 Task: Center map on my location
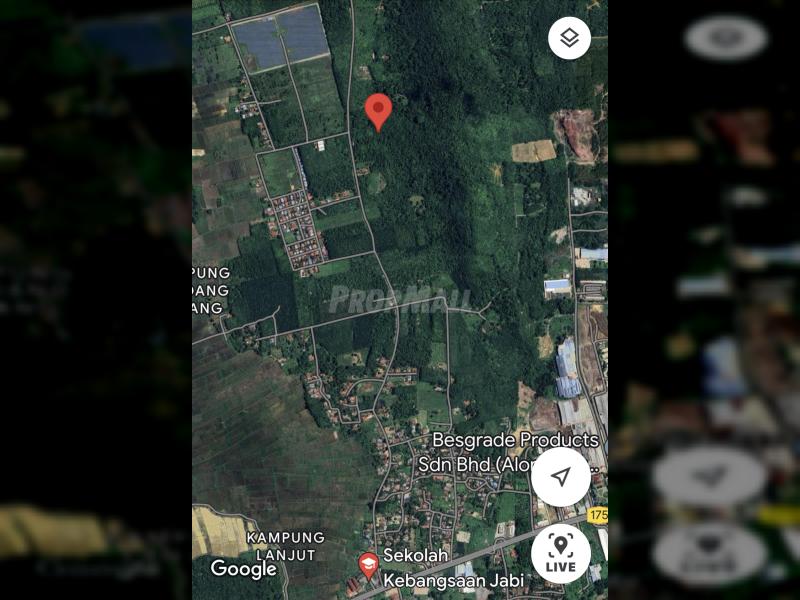561,477
